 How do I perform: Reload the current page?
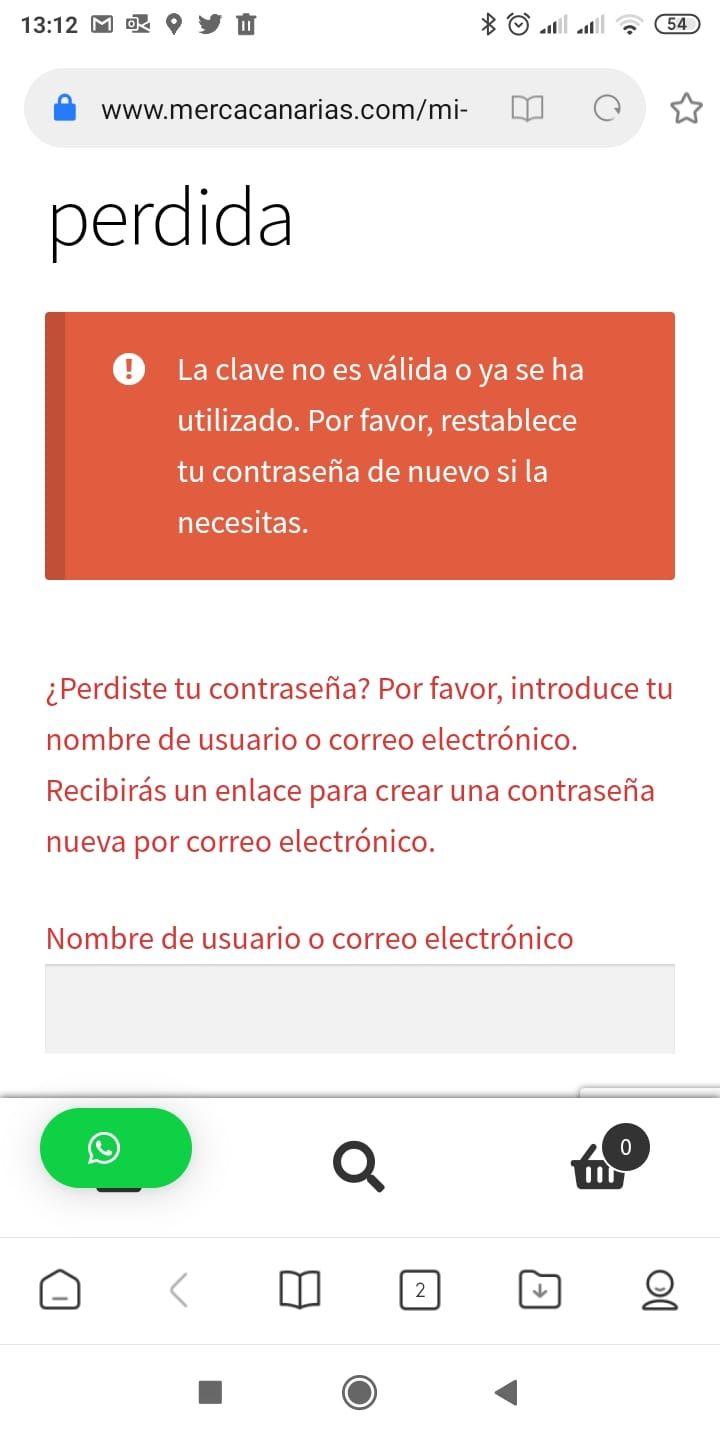[x=607, y=108]
